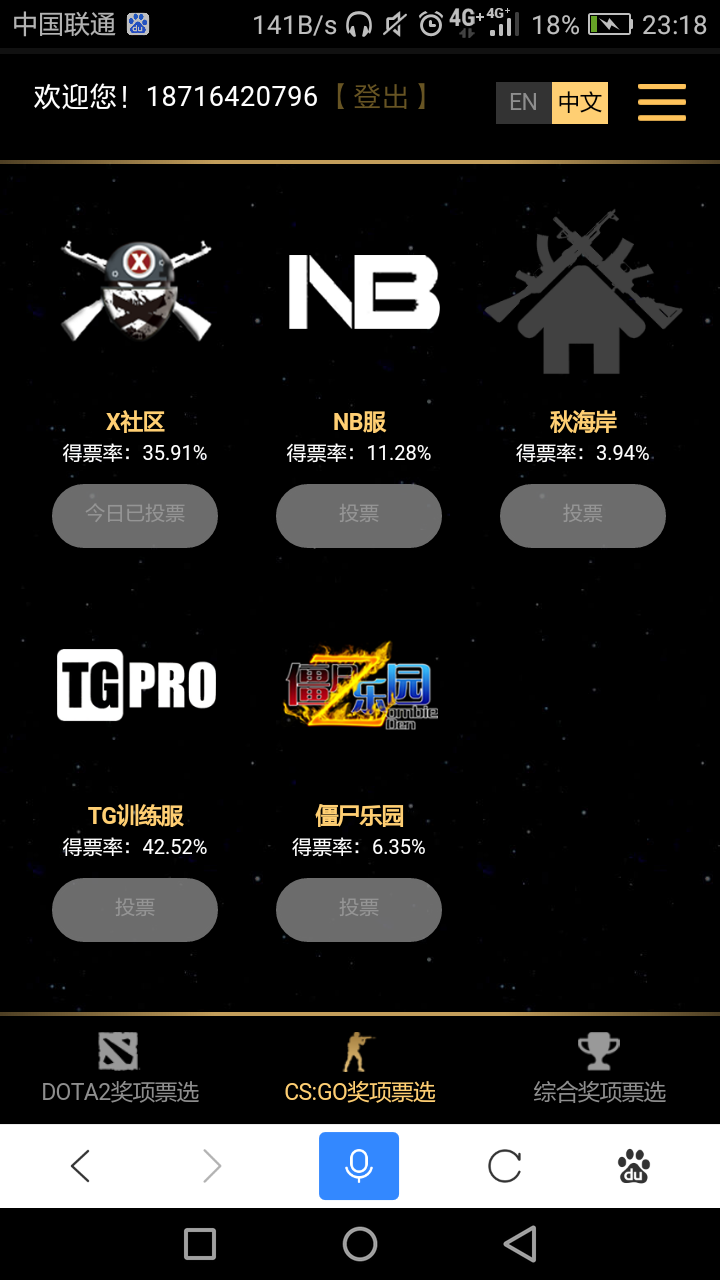
Task: Select the DOTA2 tab icon
Action: coord(119,1050)
